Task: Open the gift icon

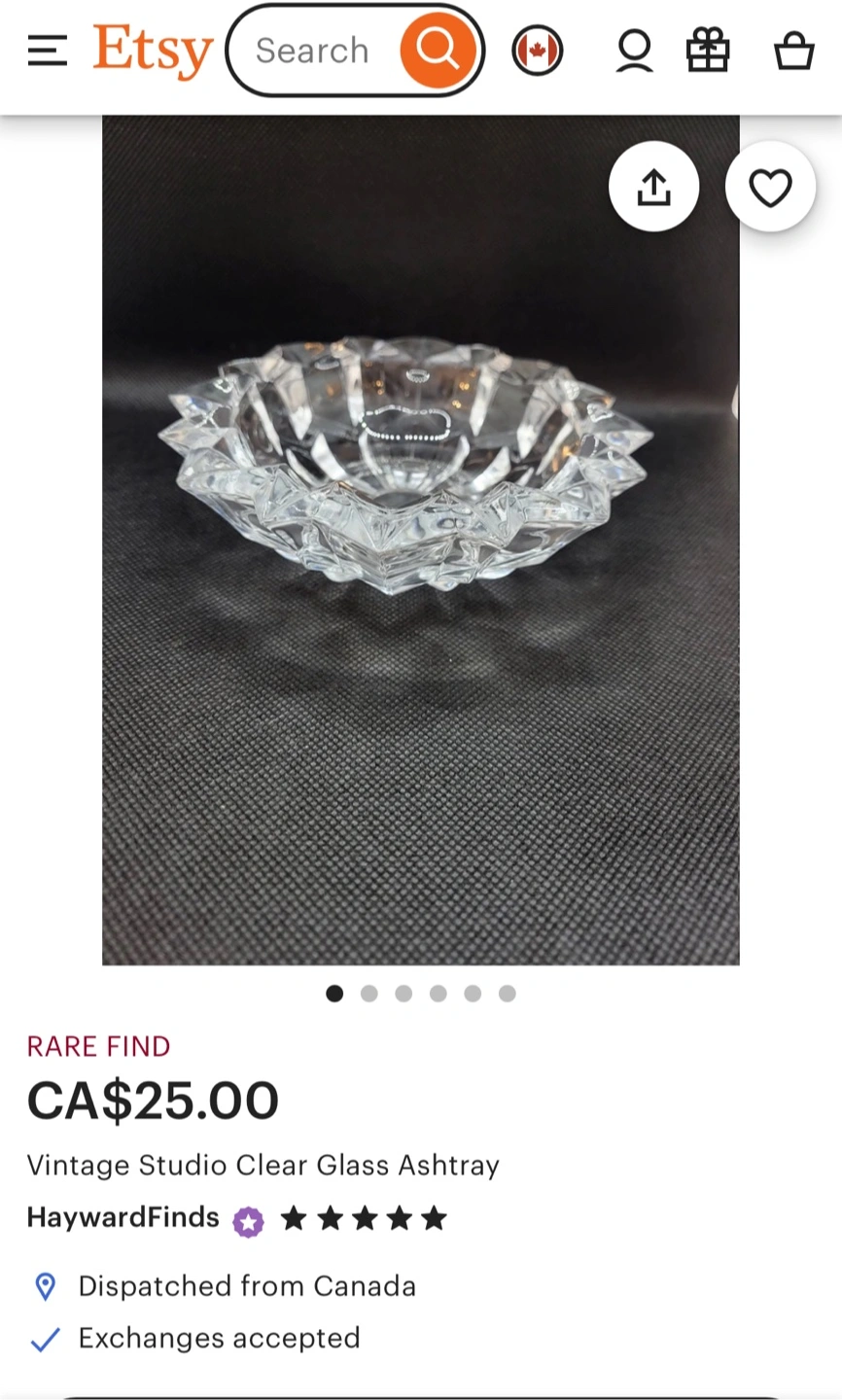Action: (708, 50)
